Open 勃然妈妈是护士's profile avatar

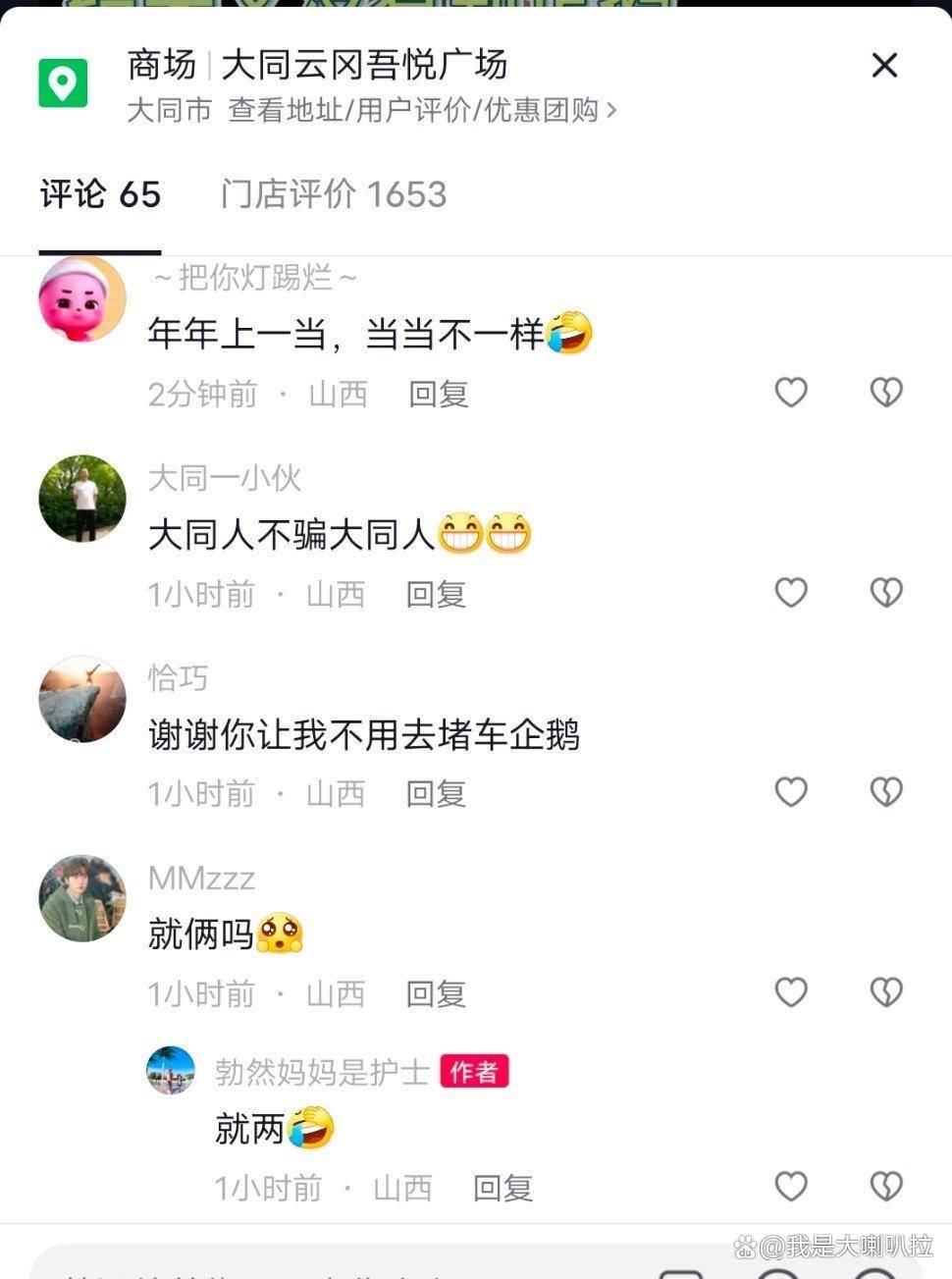[x=171, y=1071]
